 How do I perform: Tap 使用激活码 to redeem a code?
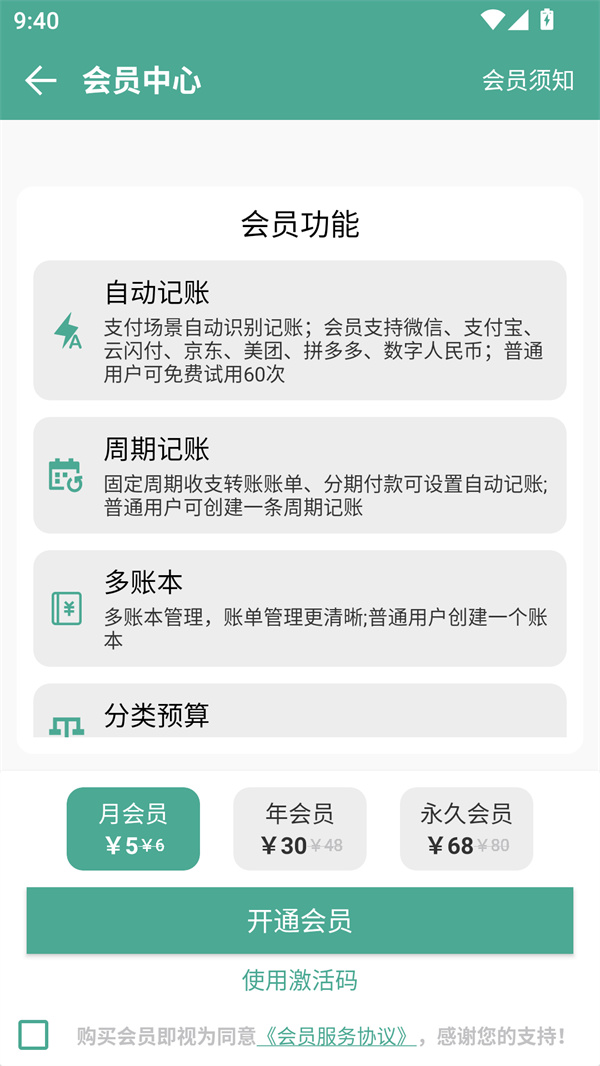[x=300, y=980]
